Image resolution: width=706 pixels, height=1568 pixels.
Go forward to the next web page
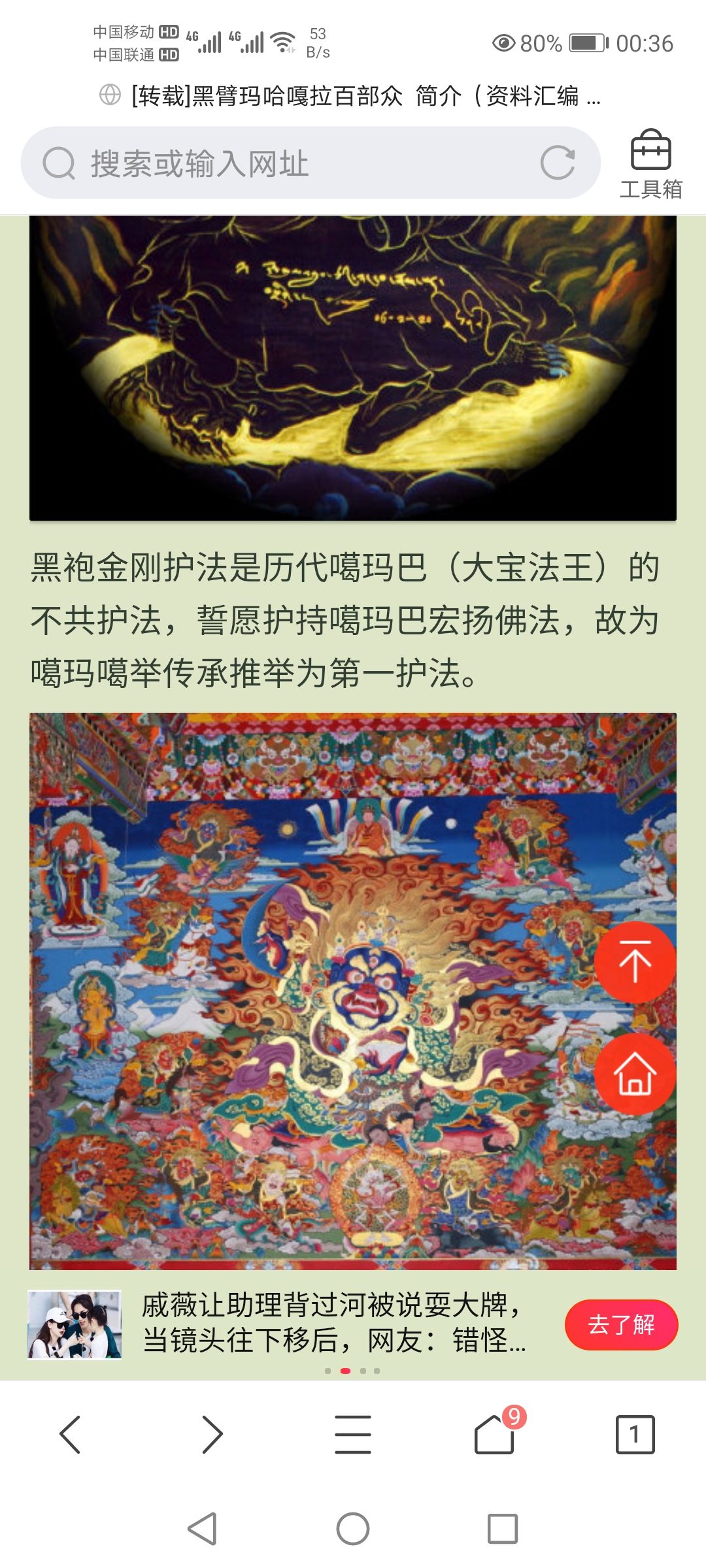212,1434
